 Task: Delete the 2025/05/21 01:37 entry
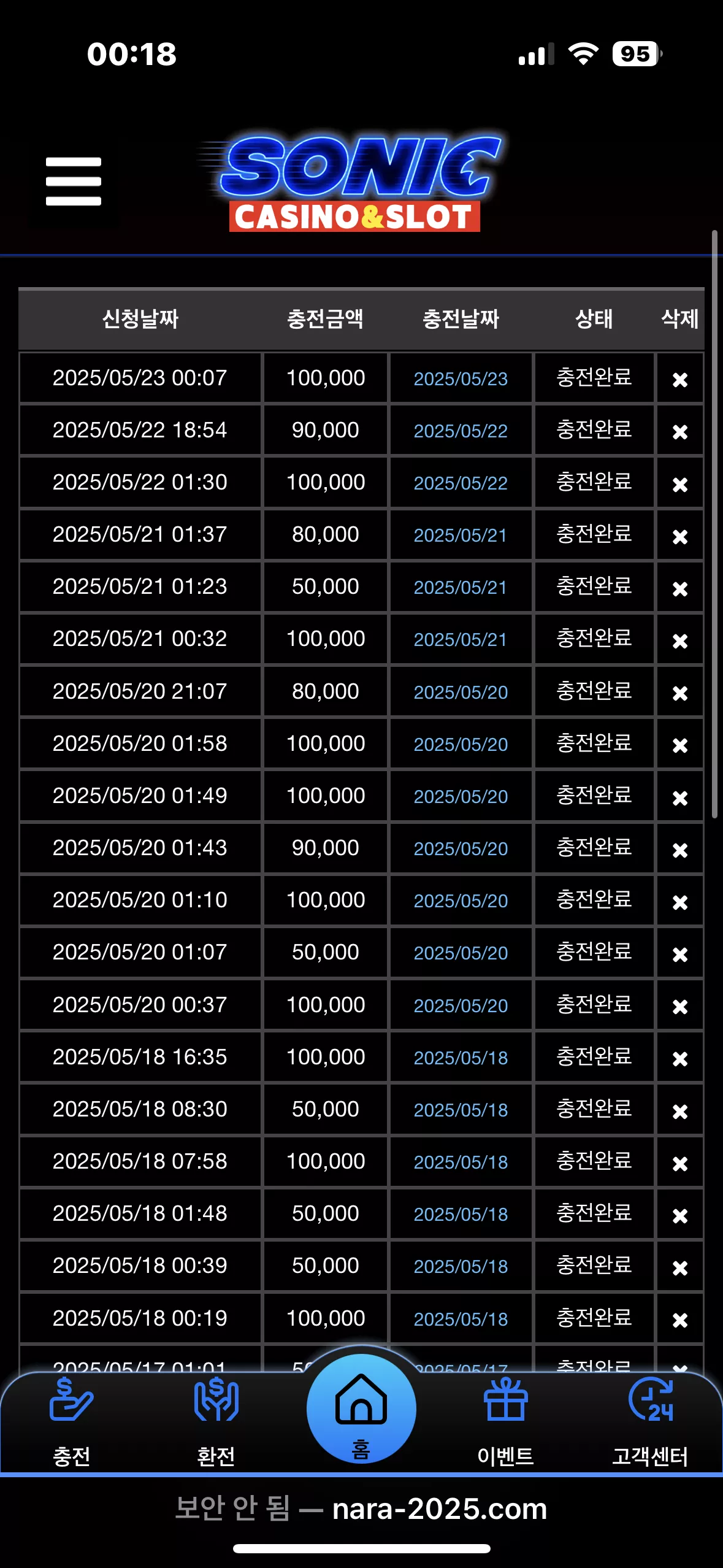point(680,537)
